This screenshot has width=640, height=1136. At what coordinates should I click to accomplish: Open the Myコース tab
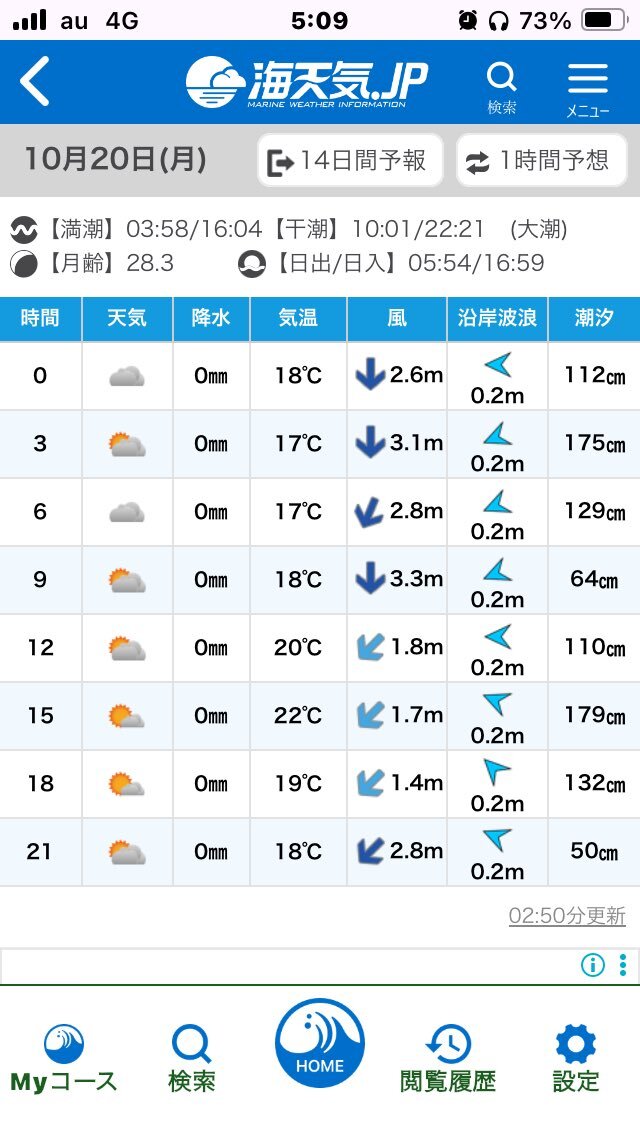point(64,1058)
